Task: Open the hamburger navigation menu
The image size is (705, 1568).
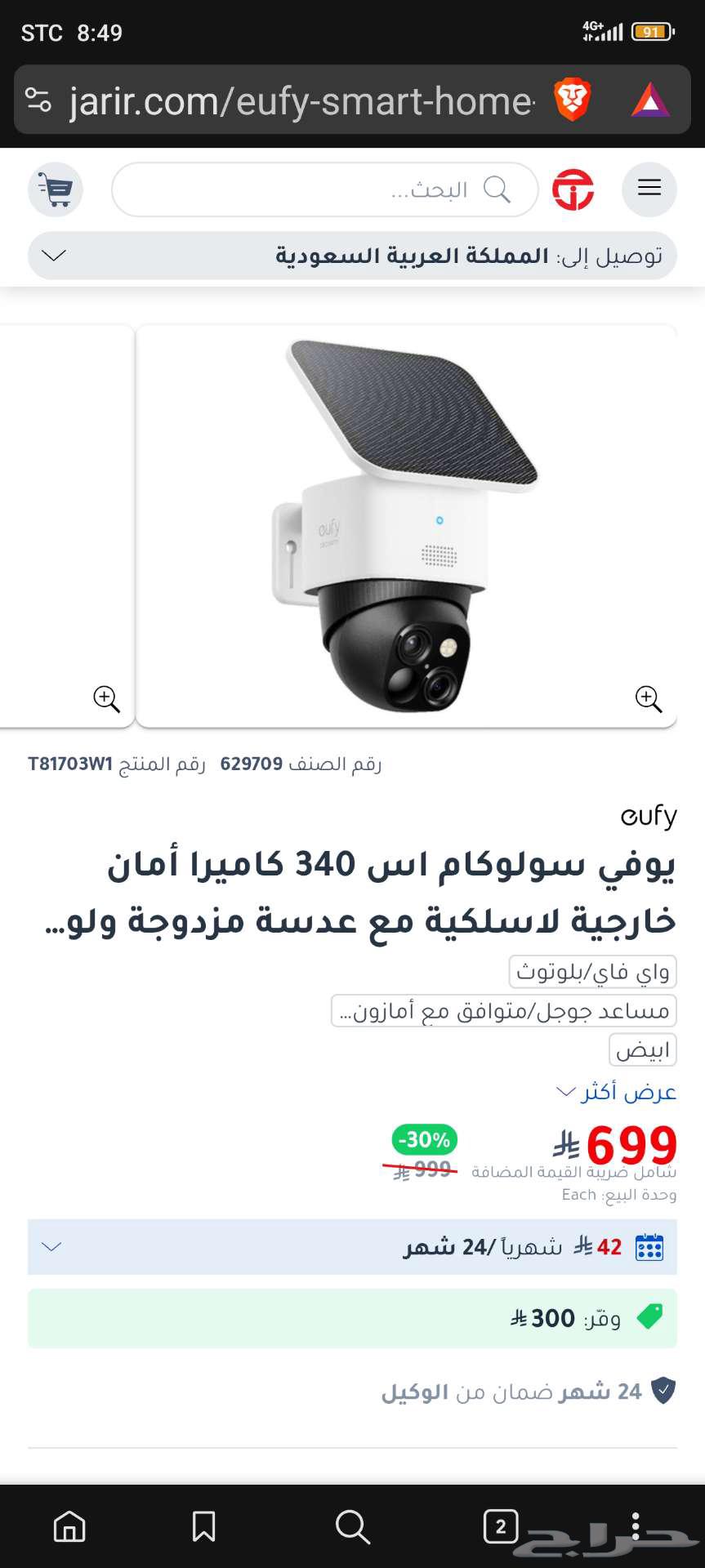Action: coord(649,188)
